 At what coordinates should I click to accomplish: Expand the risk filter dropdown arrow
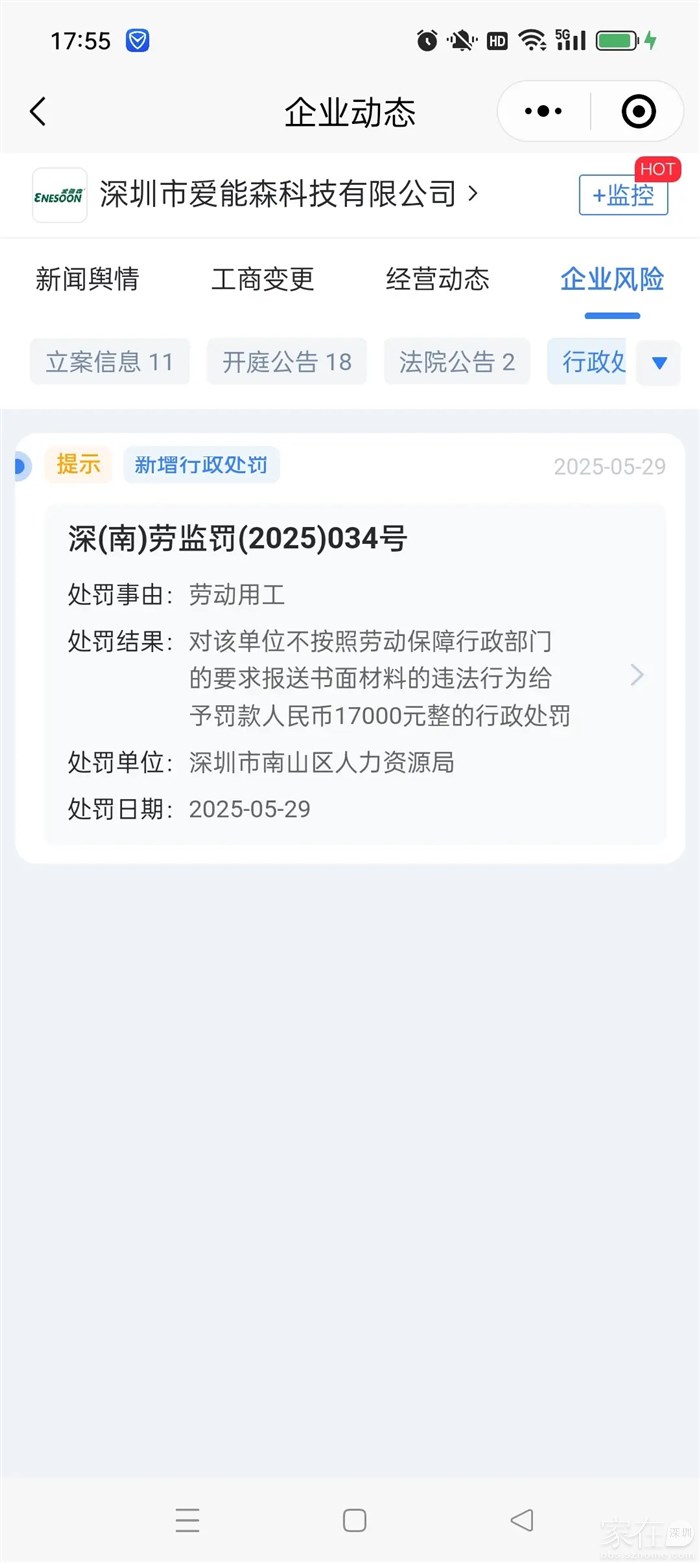tap(659, 363)
